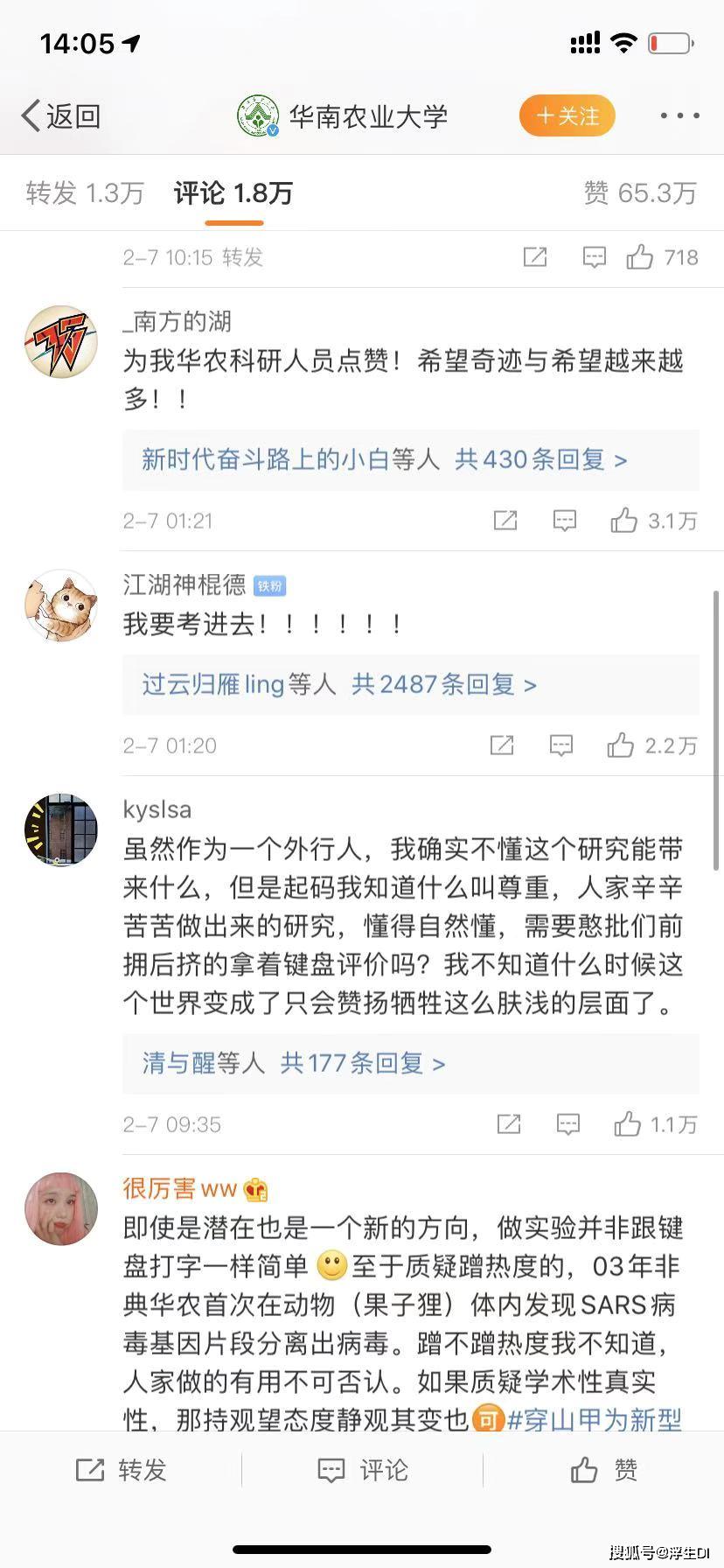Screen dimensions: 724x1568
Task: Reply to _南方的湖's comment
Action: coord(565,521)
